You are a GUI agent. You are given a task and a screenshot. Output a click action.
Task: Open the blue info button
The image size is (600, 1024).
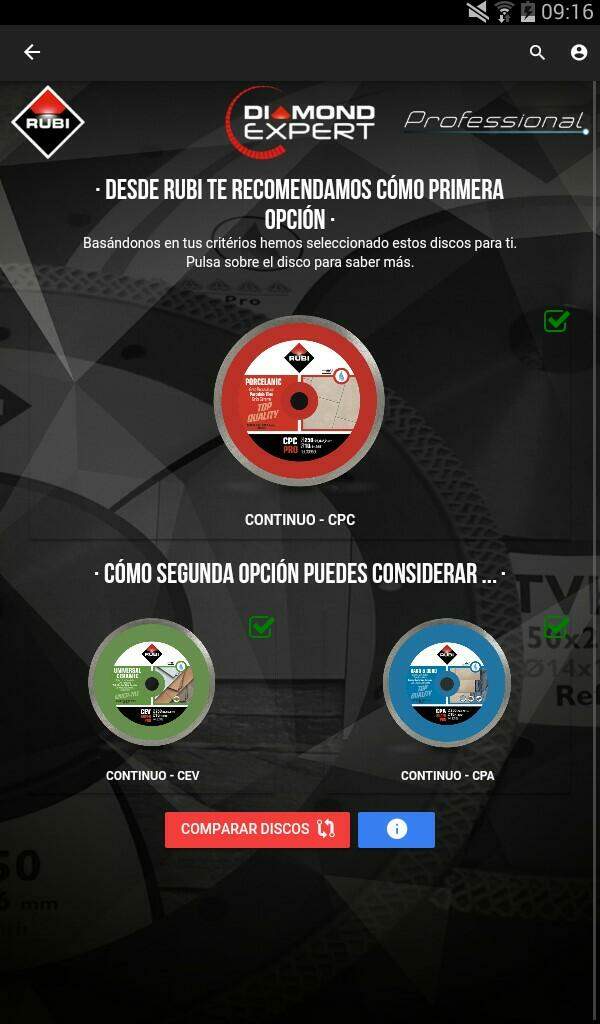tap(396, 829)
